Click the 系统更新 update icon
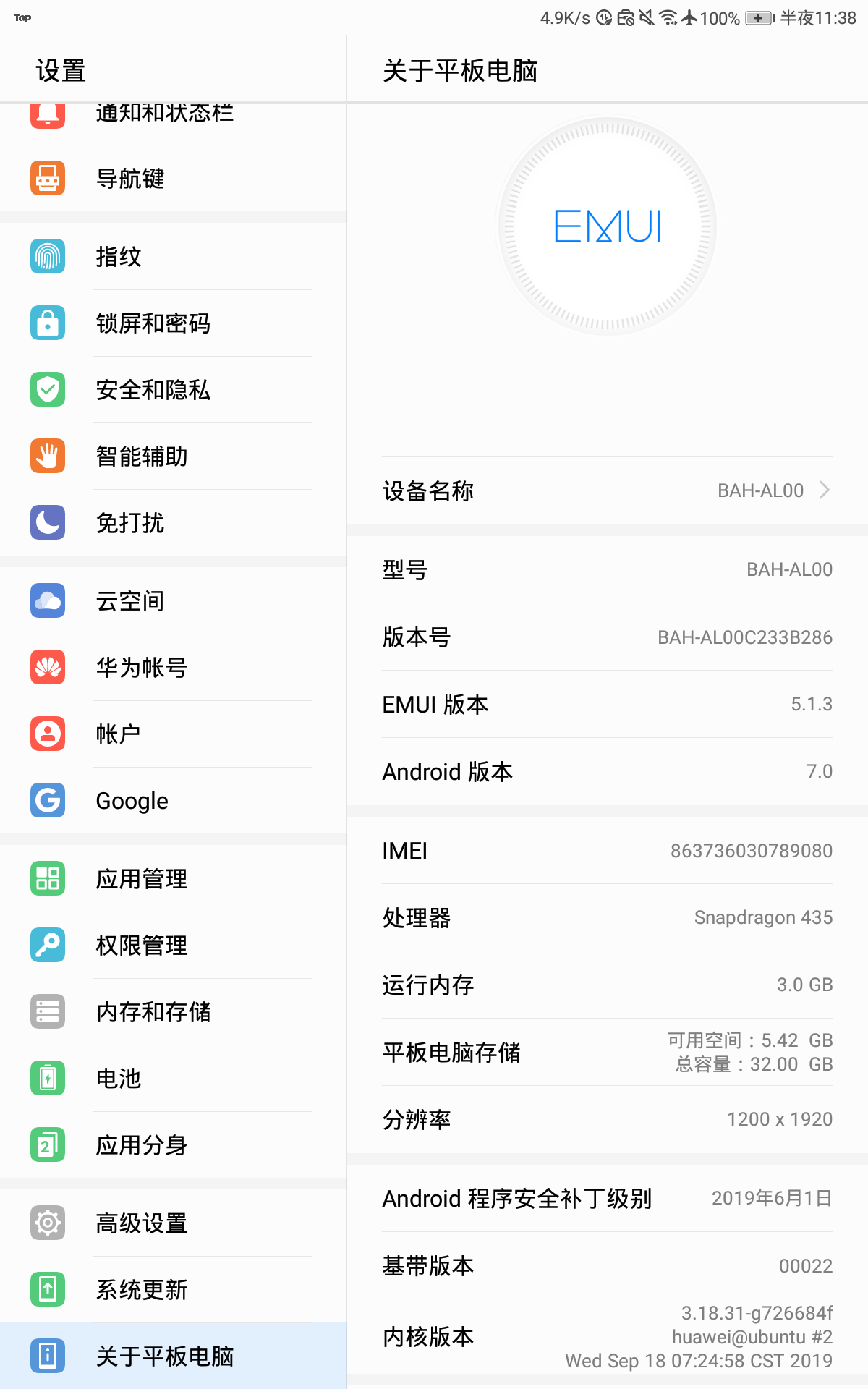This screenshot has width=868, height=1389. coord(46,1289)
